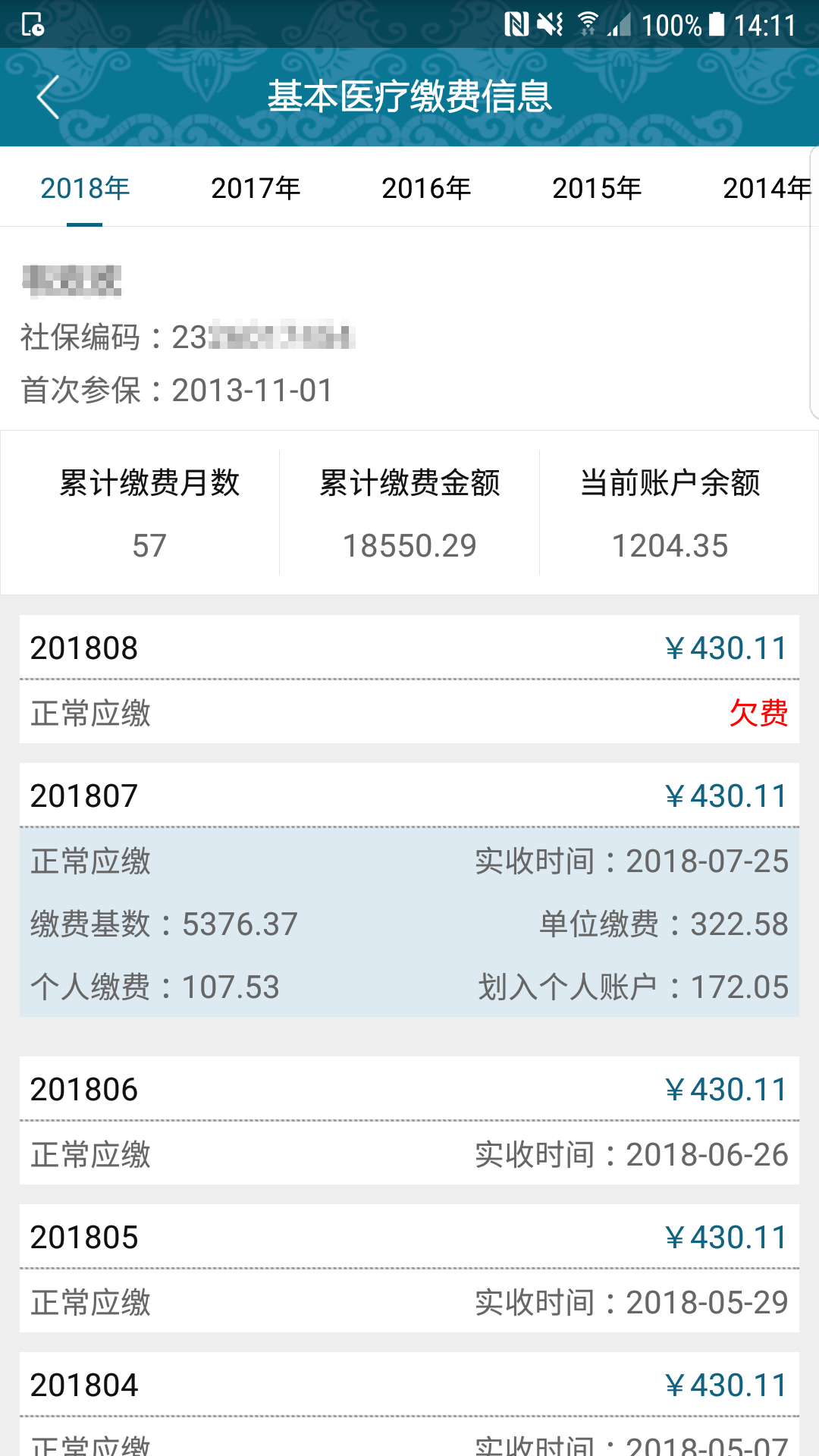Tap the Wi-Fi status icon
The image size is (819, 1456).
pyautogui.click(x=588, y=23)
